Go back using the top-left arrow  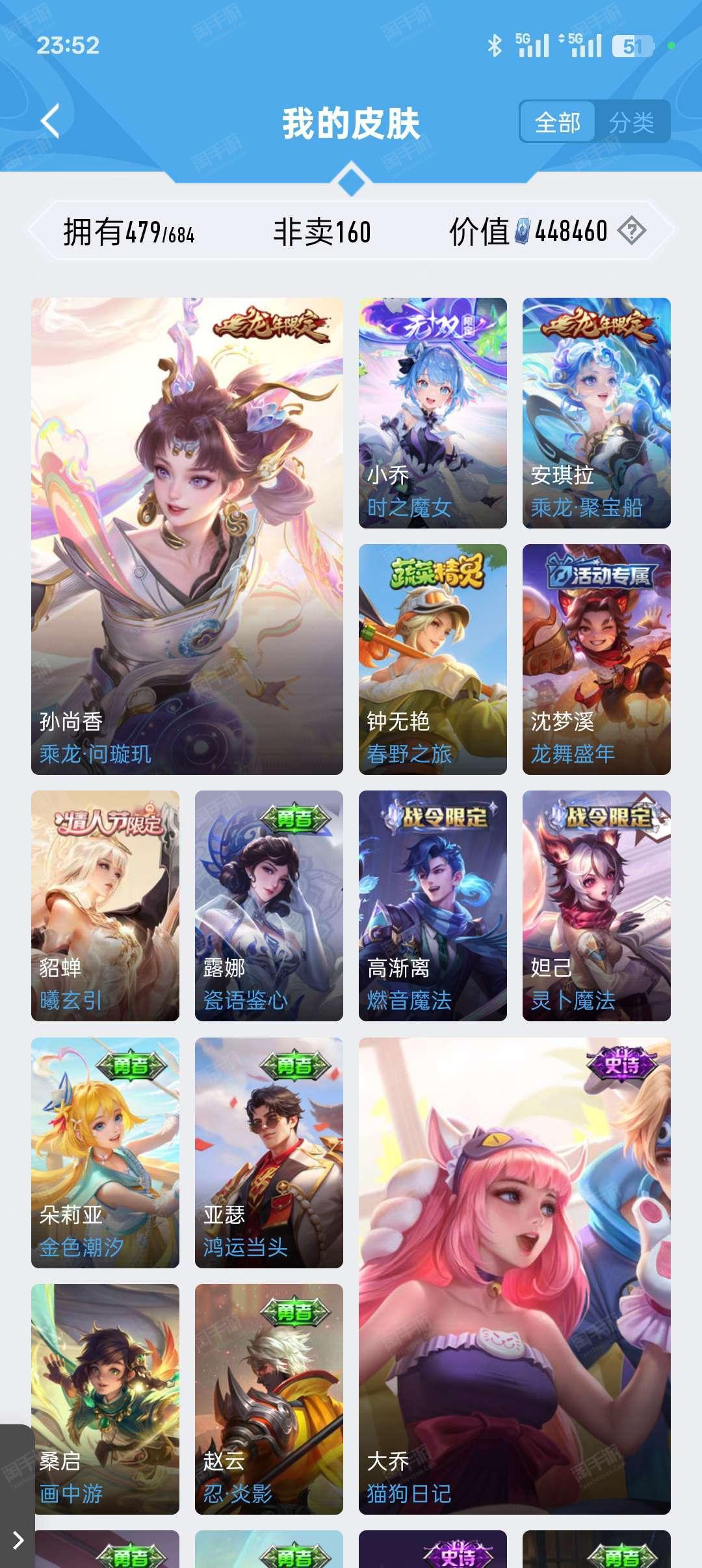point(50,121)
